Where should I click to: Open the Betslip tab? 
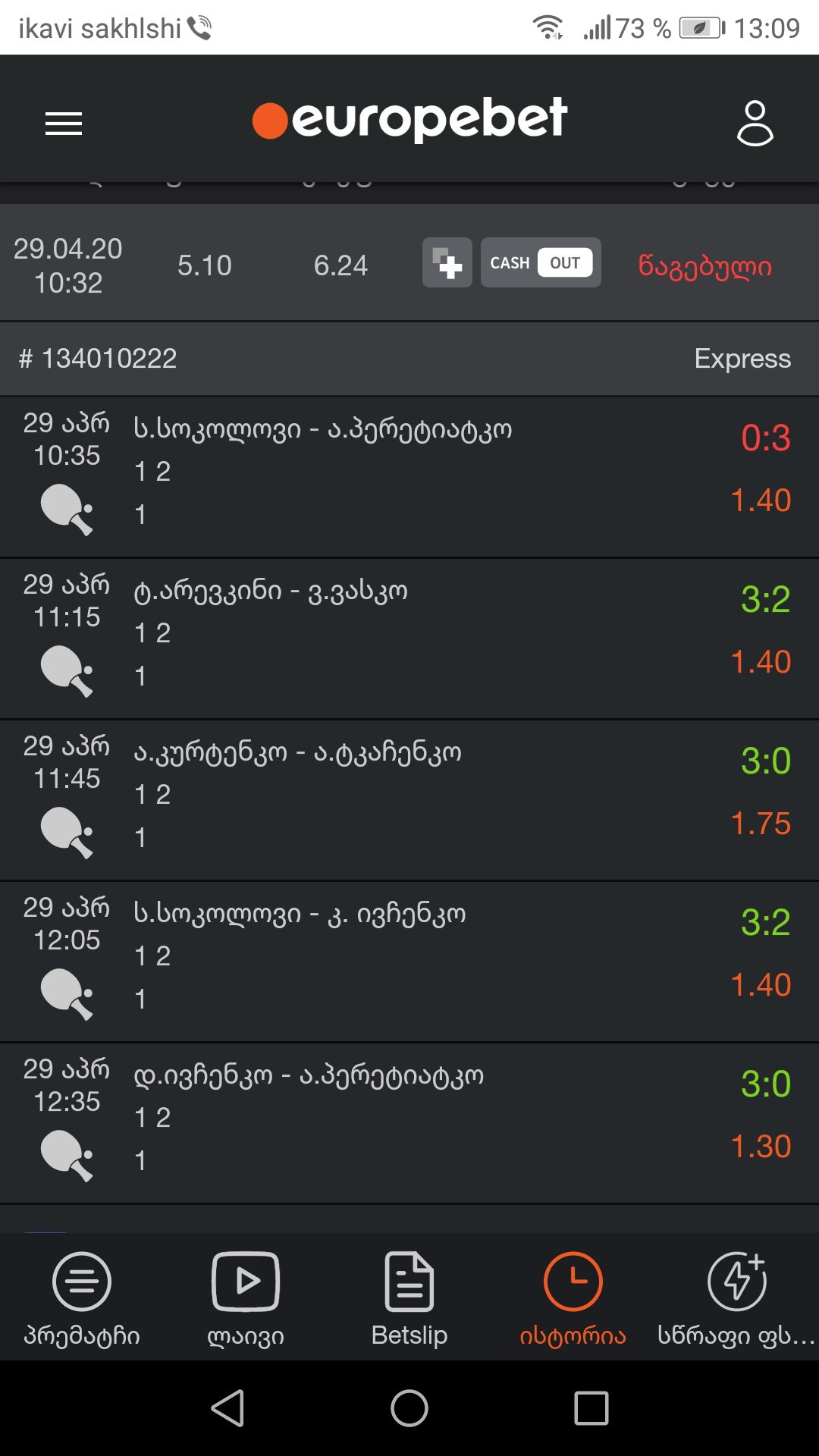click(x=409, y=1298)
